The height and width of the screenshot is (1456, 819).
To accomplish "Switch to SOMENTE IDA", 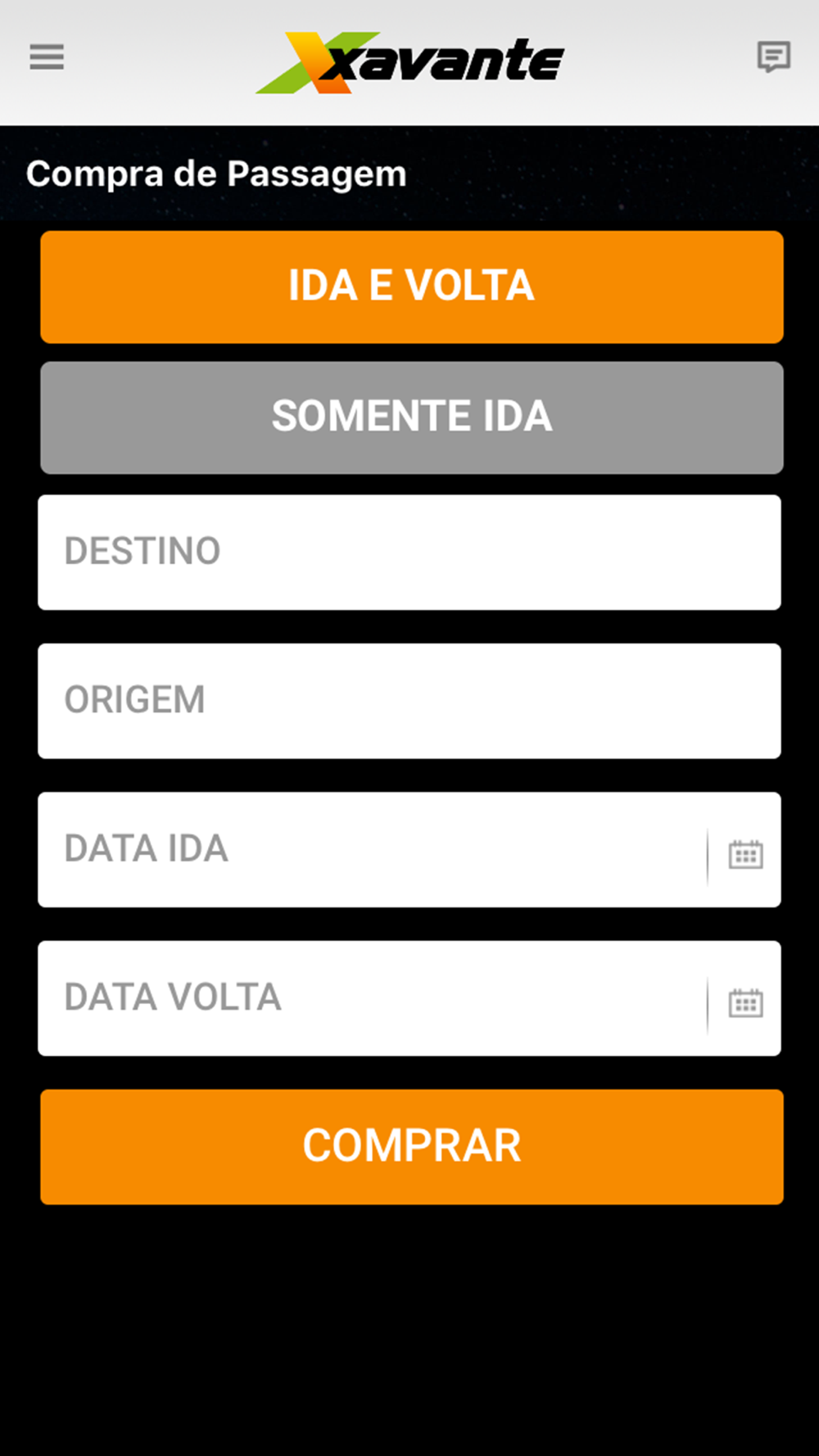I will pos(412,418).
